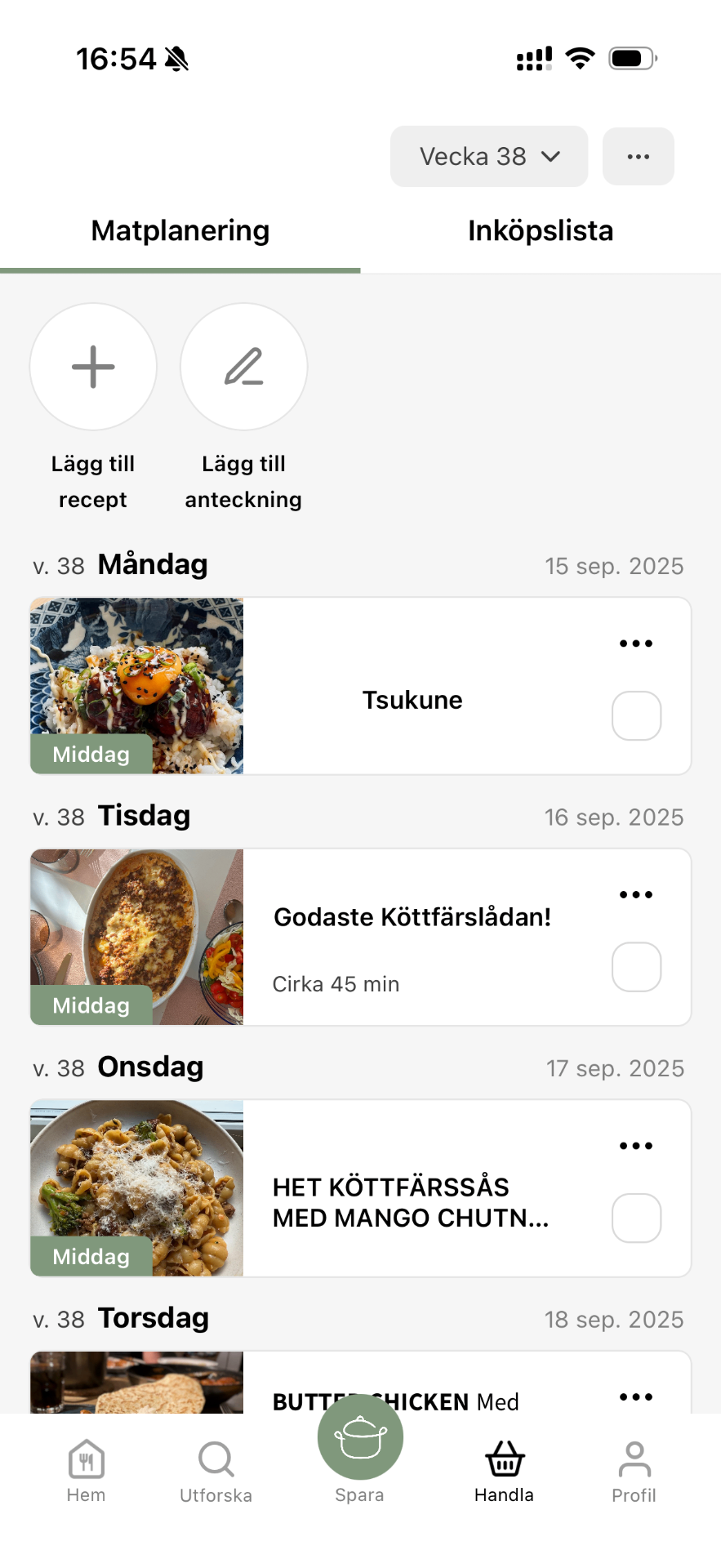Viewport: 721px width, 1568px height.
Task: Check the checkbox on the Tsukune recipe
Action: pyautogui.click(x=636, y=715)
